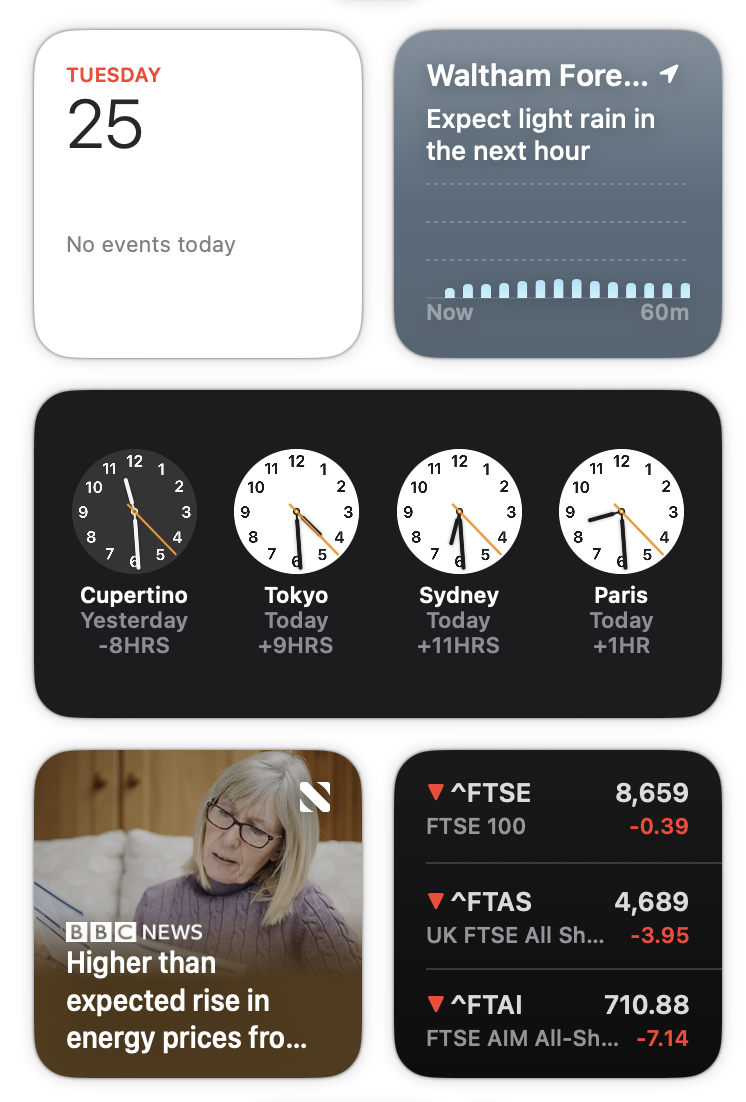Open the BBC News energy prices story

point(198,914)
